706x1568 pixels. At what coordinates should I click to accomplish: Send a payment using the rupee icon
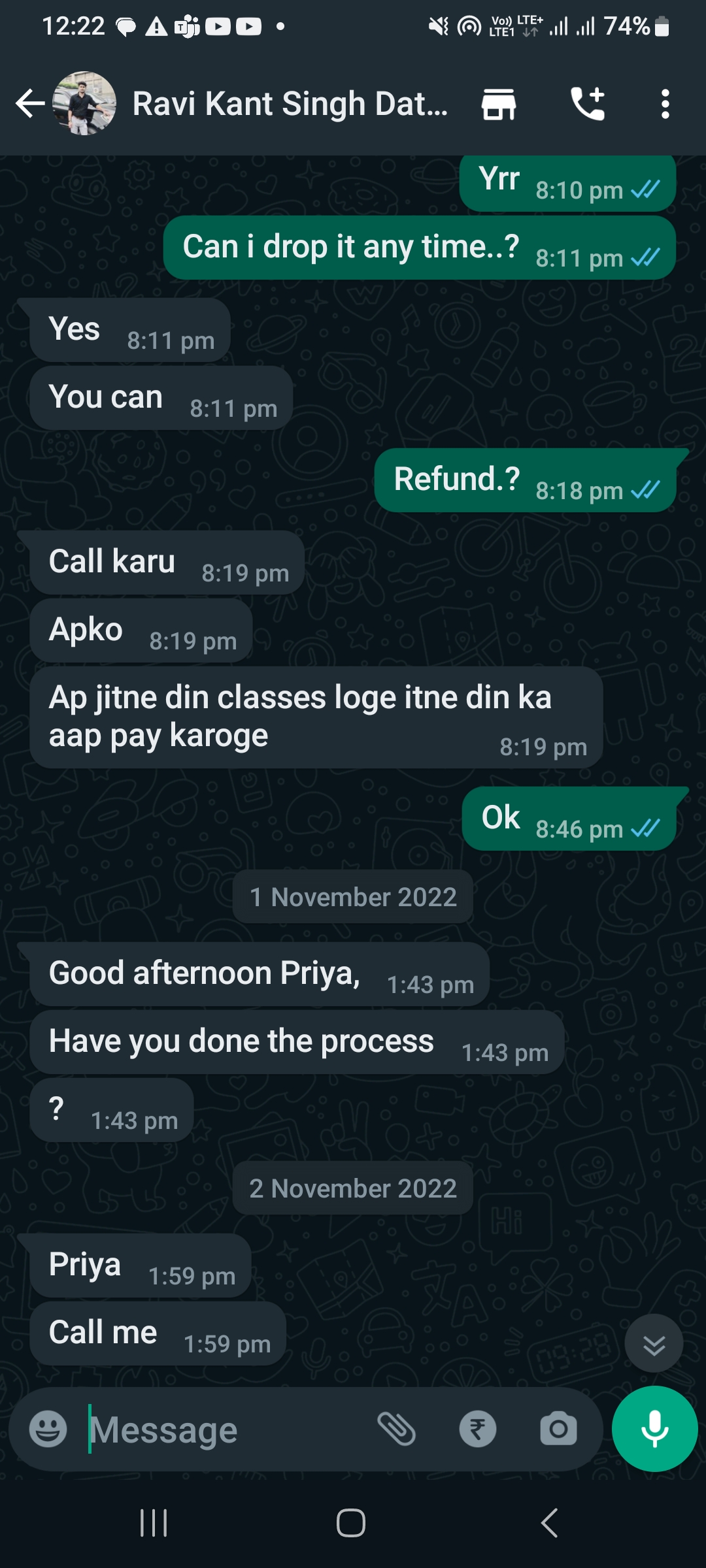[478, 1429]
